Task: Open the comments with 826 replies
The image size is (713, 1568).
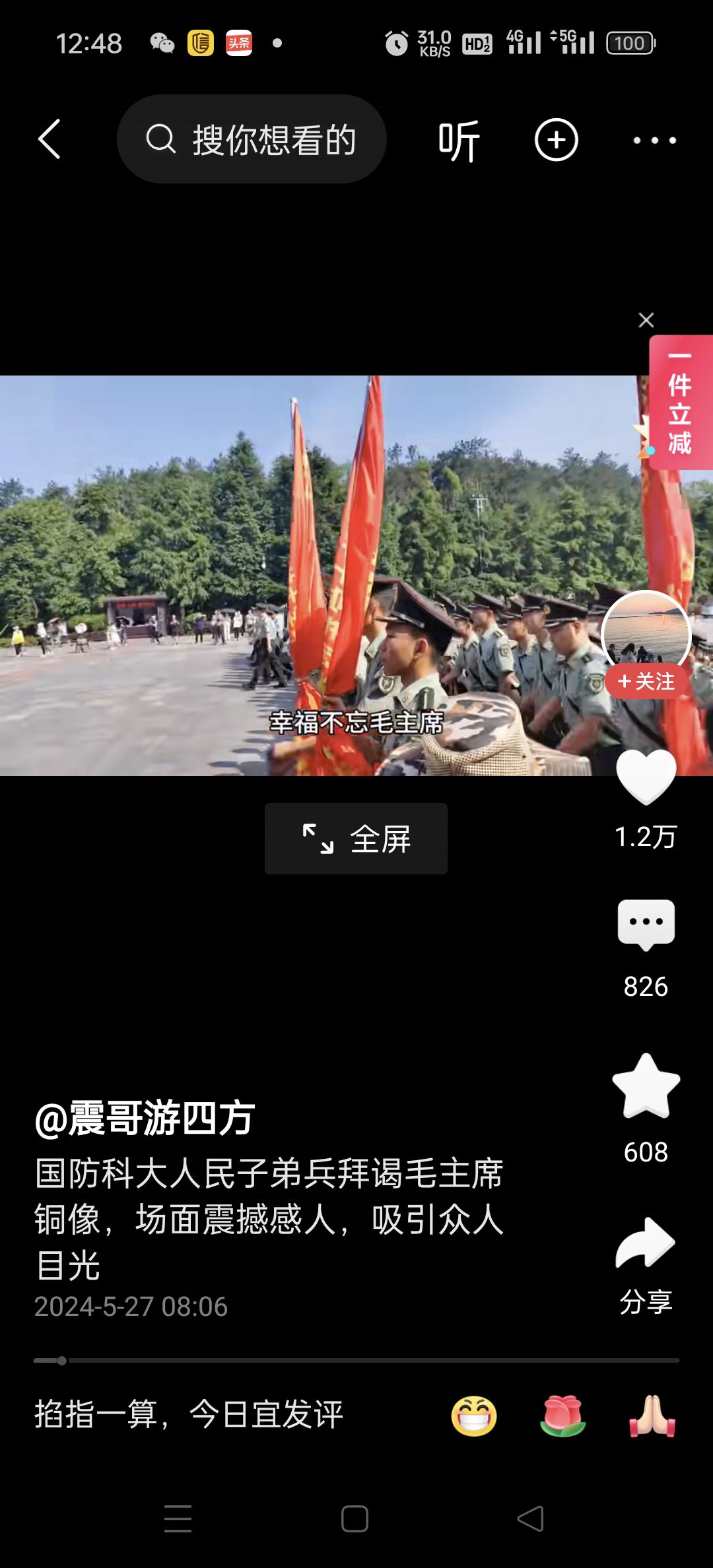Action: click(x=646, y=925)
